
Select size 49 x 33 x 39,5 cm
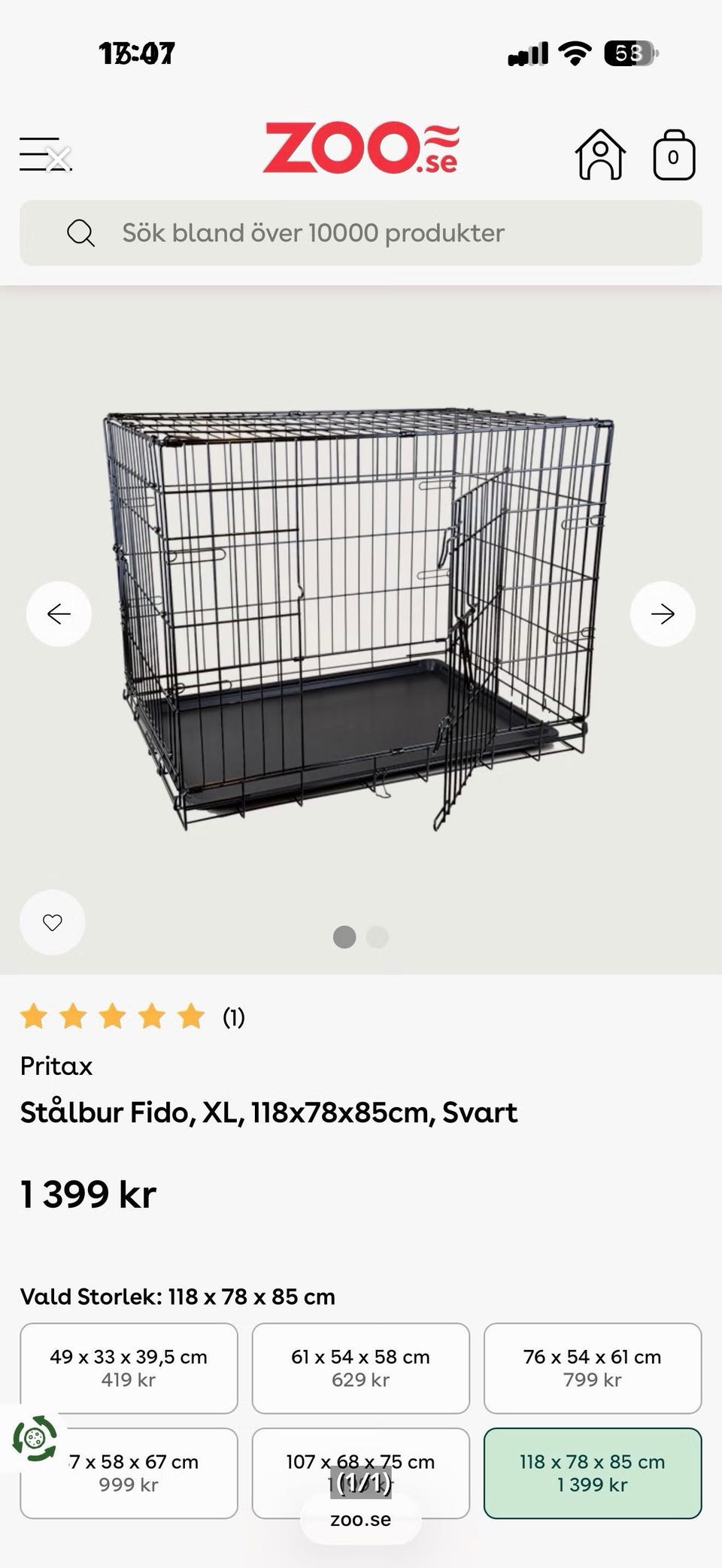pos(129,1368)
